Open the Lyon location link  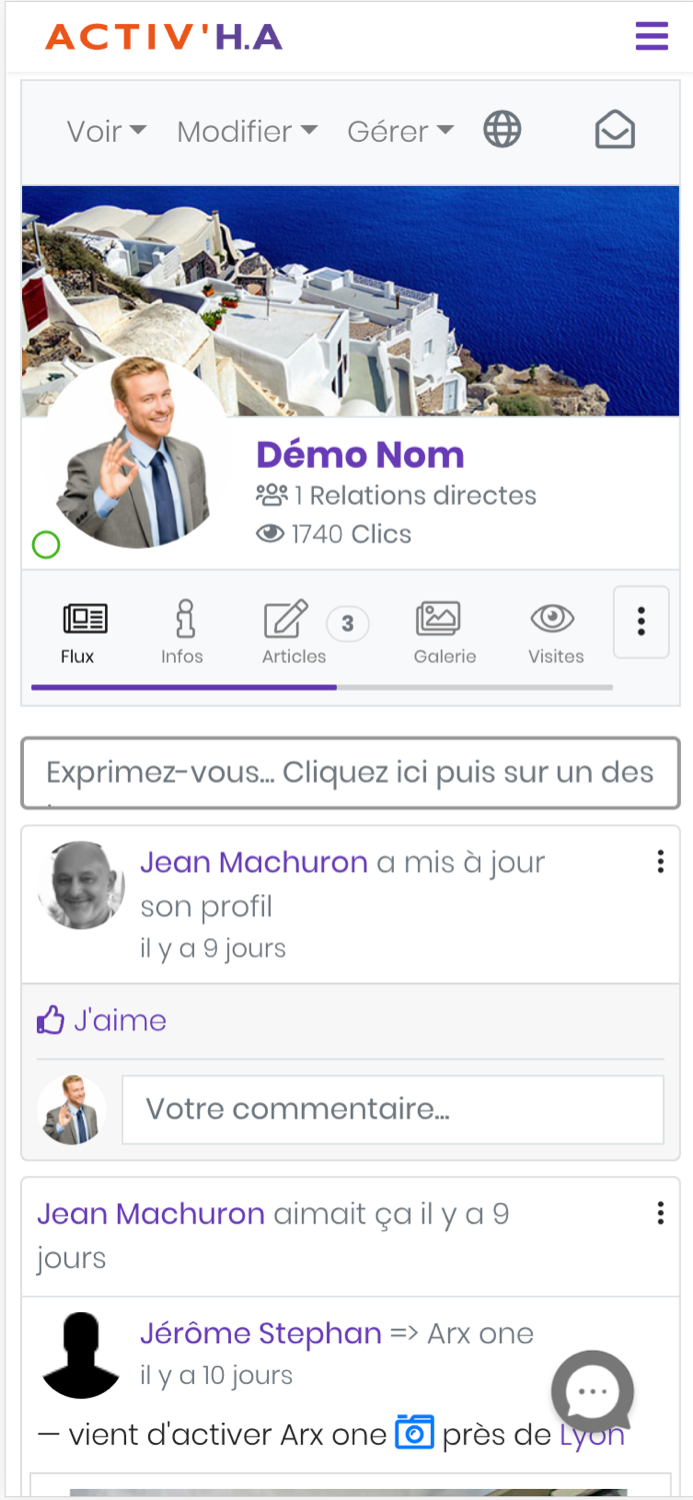[x=592, y=1435]
